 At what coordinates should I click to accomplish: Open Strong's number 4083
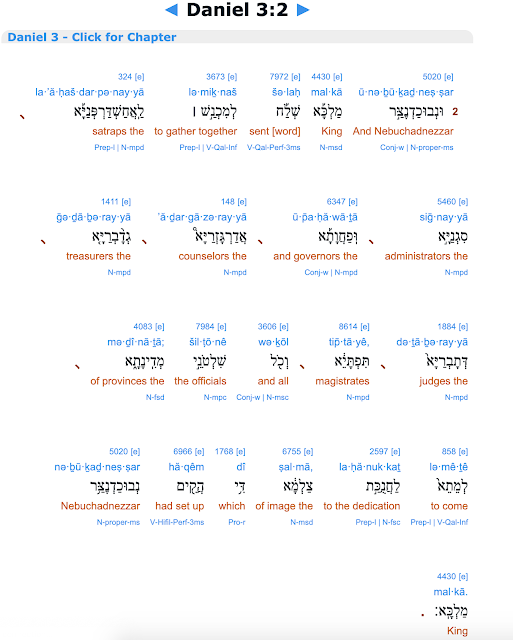(x=142, y=327)
